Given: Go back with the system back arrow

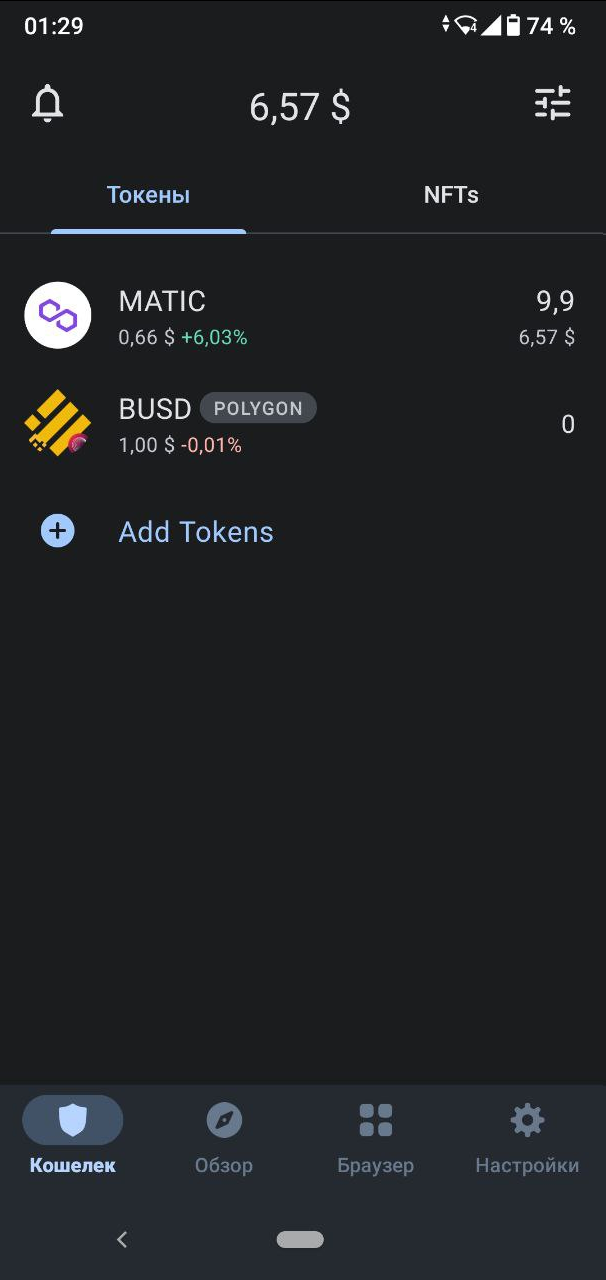Looking at the screenshot, I should pos(122,1240).
